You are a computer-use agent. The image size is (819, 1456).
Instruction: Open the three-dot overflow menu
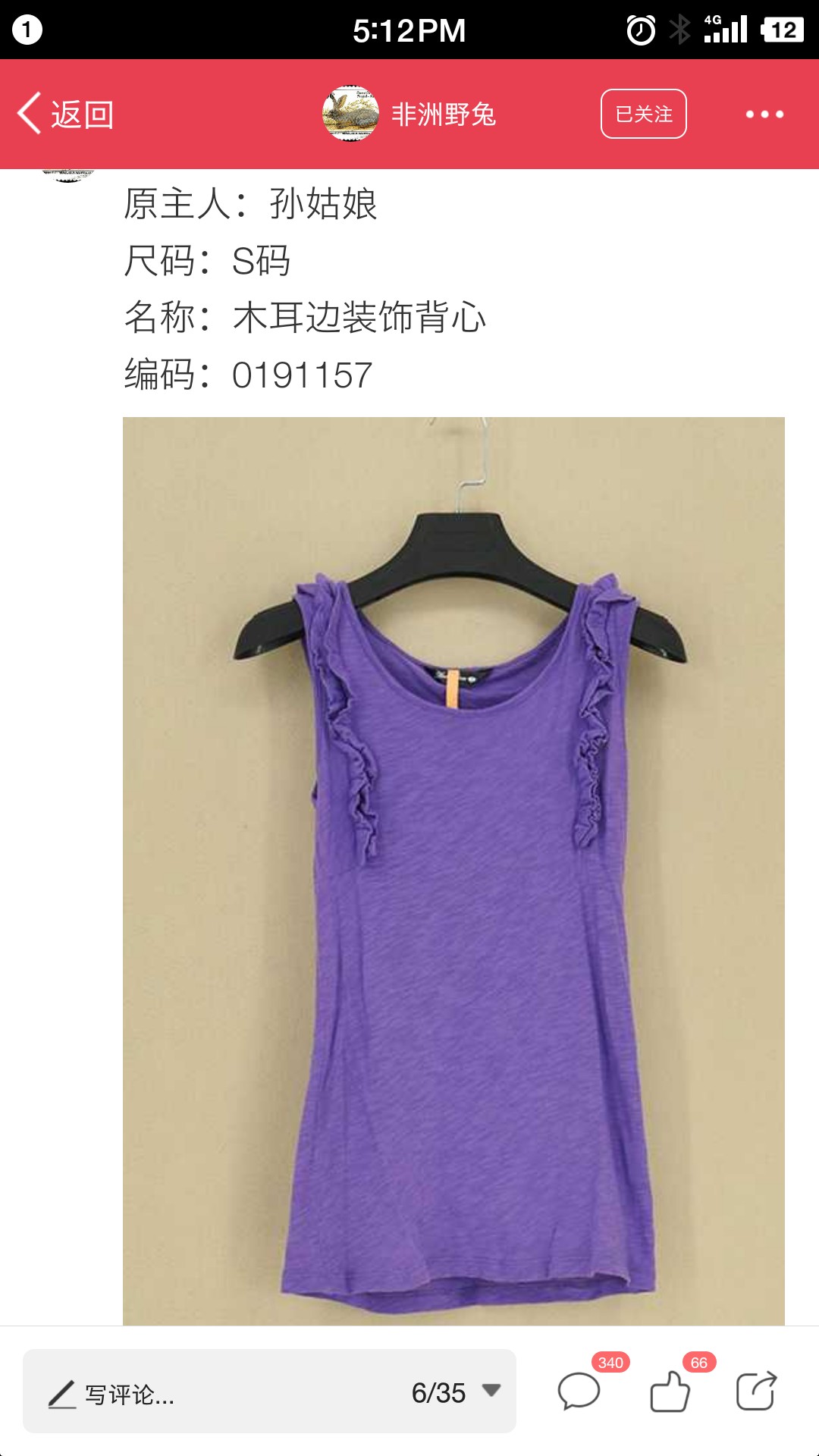click(x=764, y=115)
